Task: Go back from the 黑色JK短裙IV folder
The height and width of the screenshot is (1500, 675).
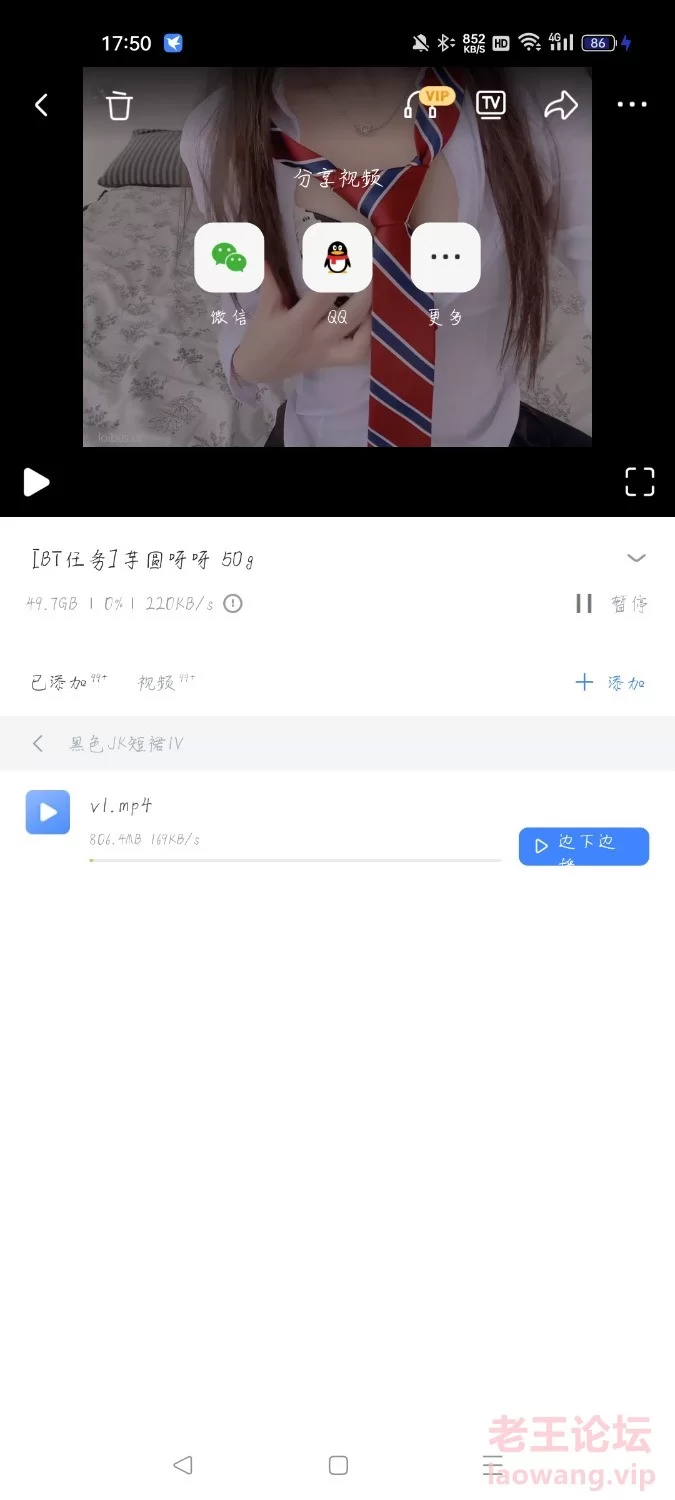Action: (x=38, y=743)
